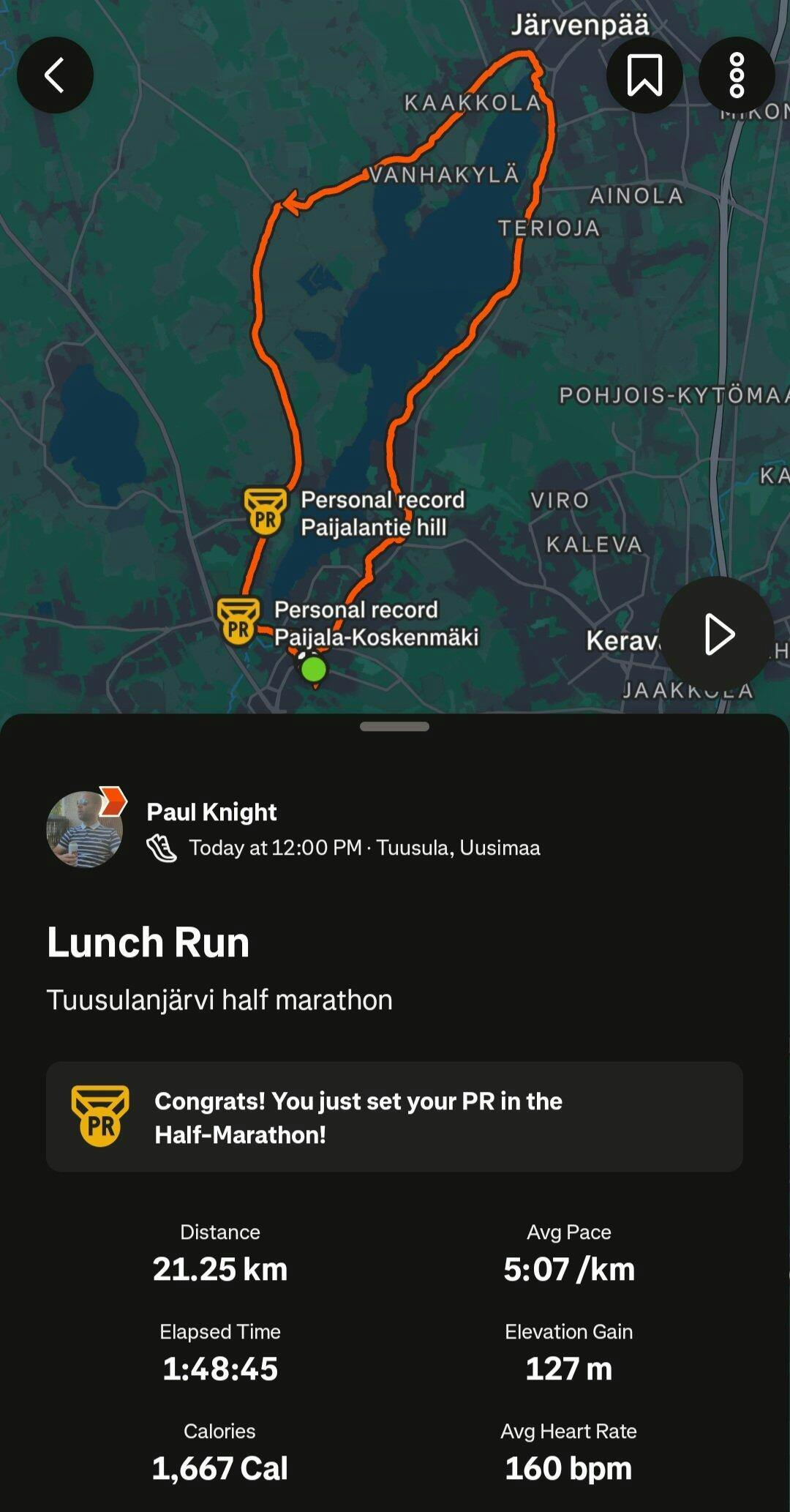Bookmark this Lunch Run activity
Viewport: 790px width, 1512px height.
point(644,75)
